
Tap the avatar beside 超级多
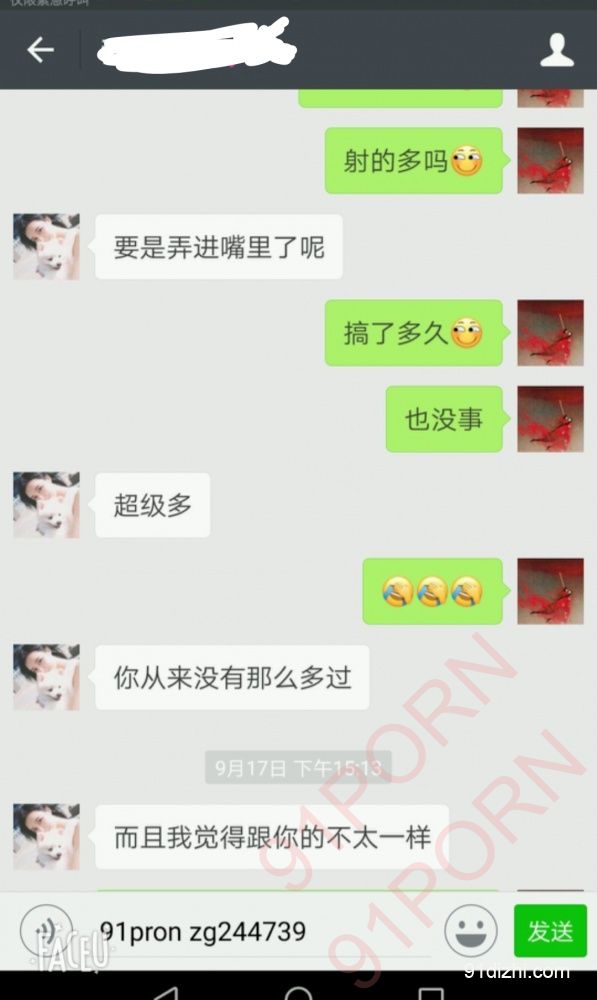pyautogui.click(x=47, y=504)
